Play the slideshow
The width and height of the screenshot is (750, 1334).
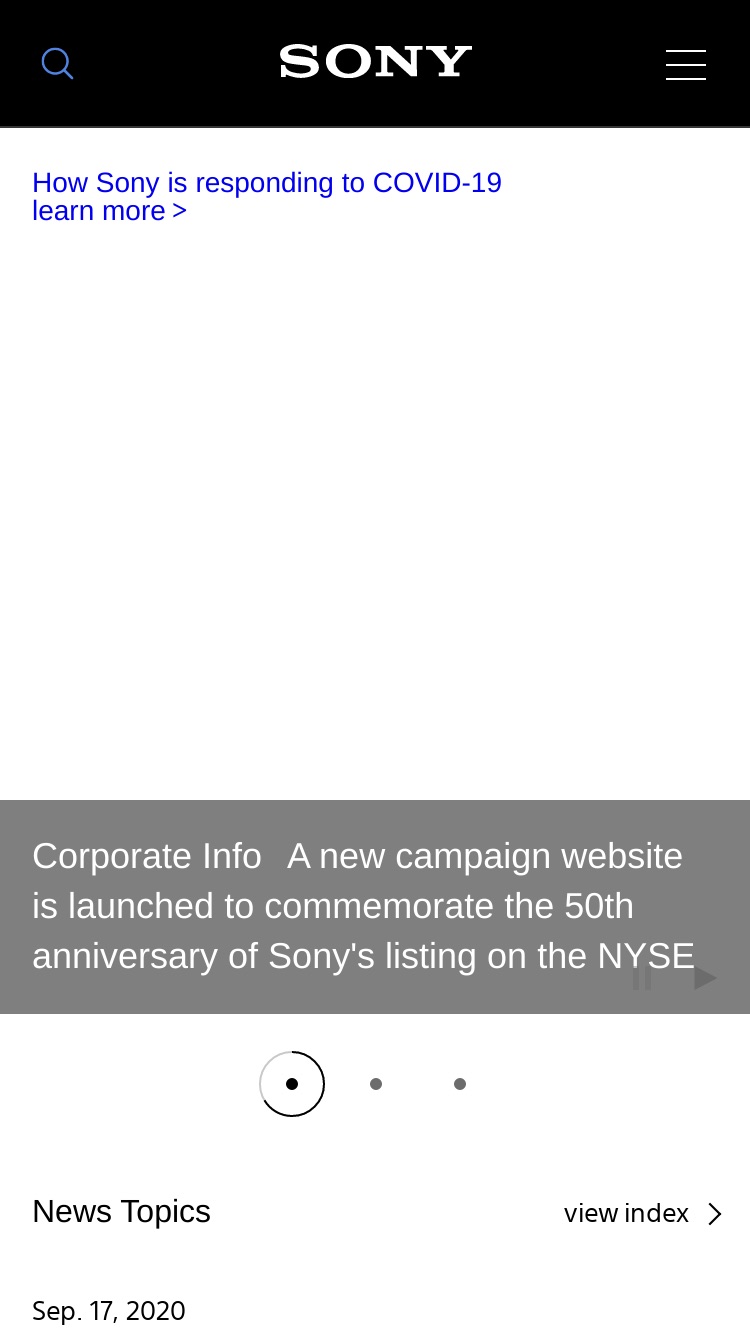coord(705,977)
